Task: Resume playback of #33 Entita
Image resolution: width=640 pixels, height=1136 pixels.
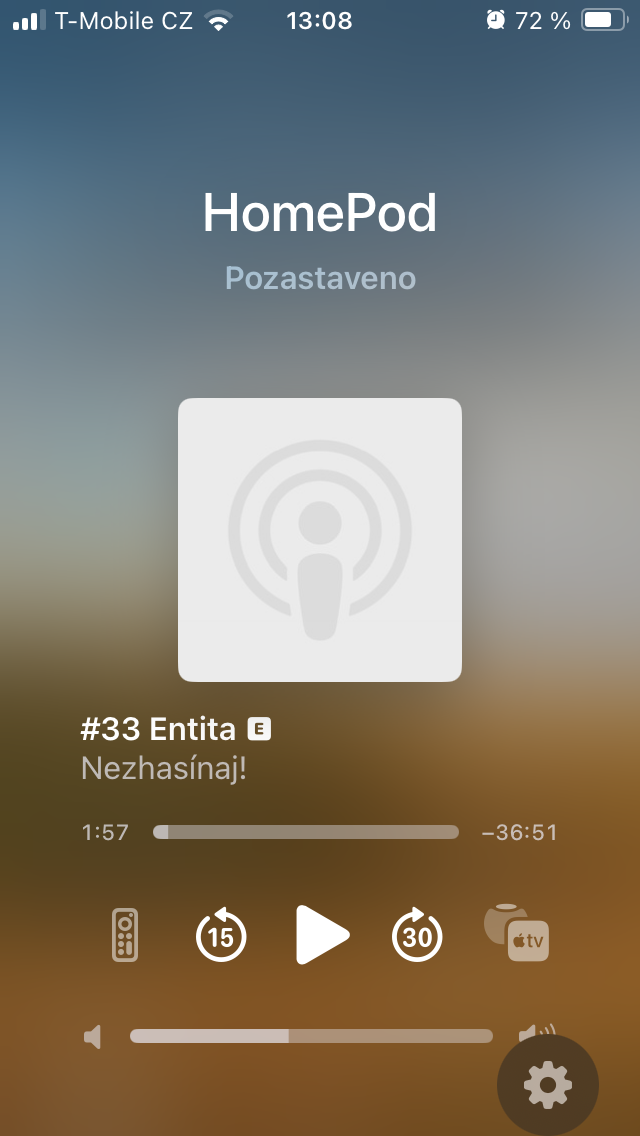Action: click(x=322, y=935)
